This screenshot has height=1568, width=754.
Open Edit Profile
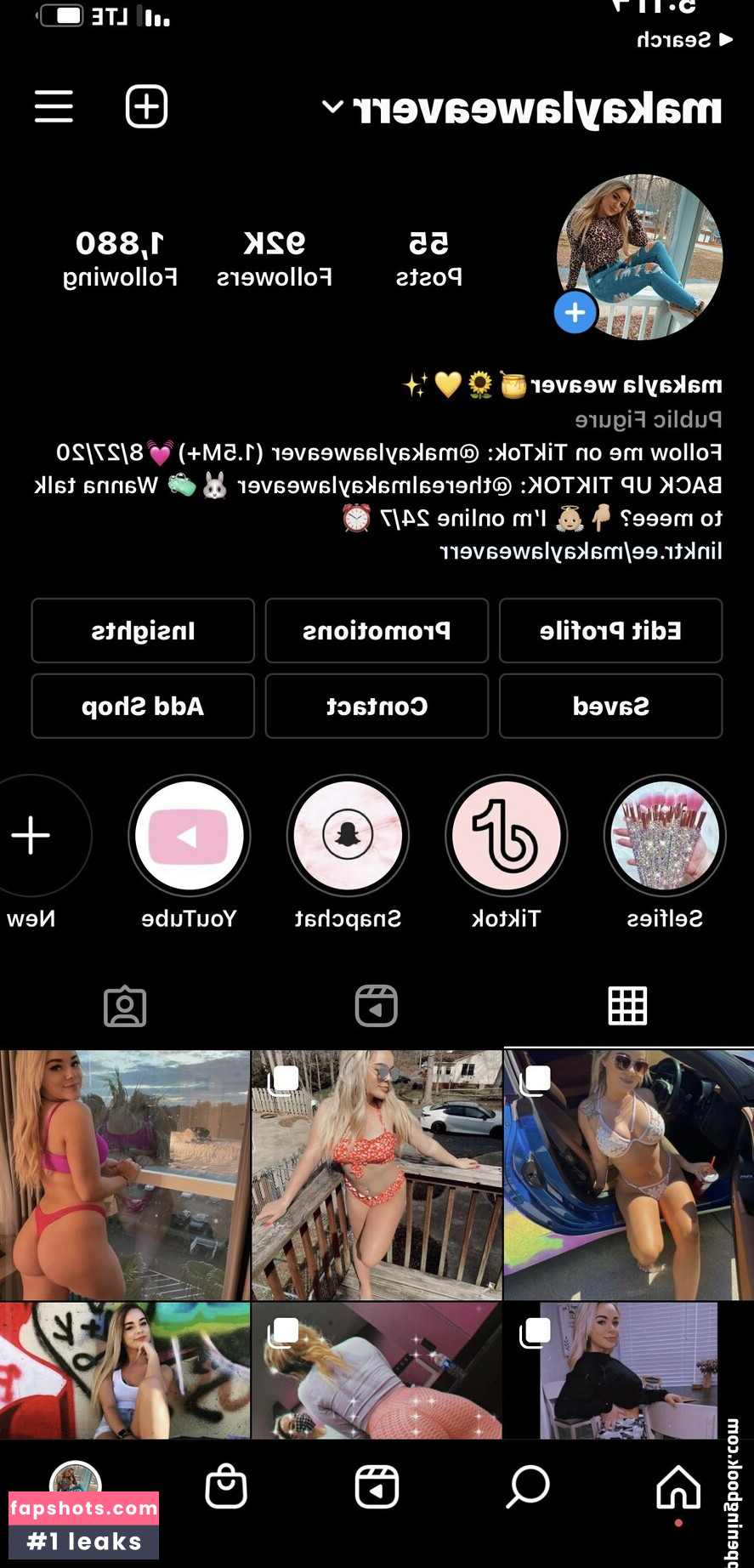click(x=610, y=631)
